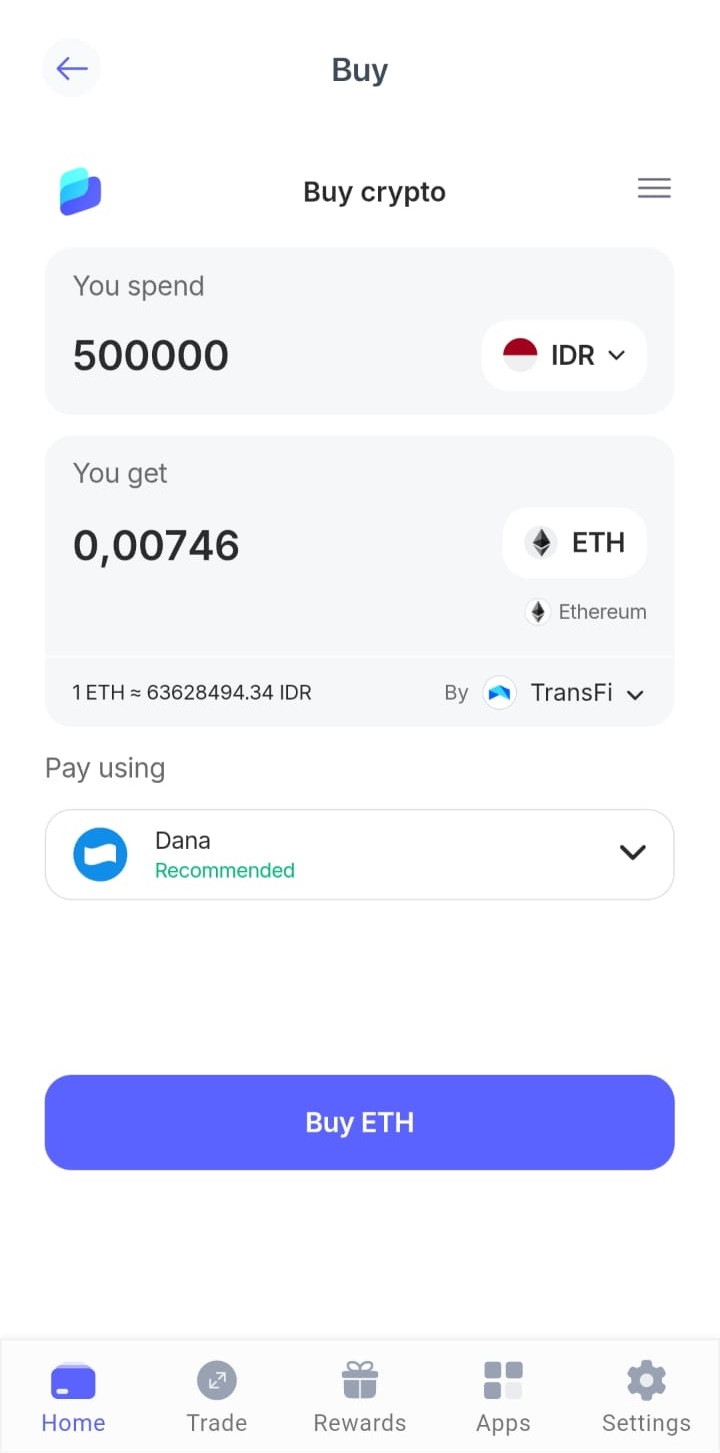Click the TransFi provider logo
The image size is (720, 1453).
[500, 692]
